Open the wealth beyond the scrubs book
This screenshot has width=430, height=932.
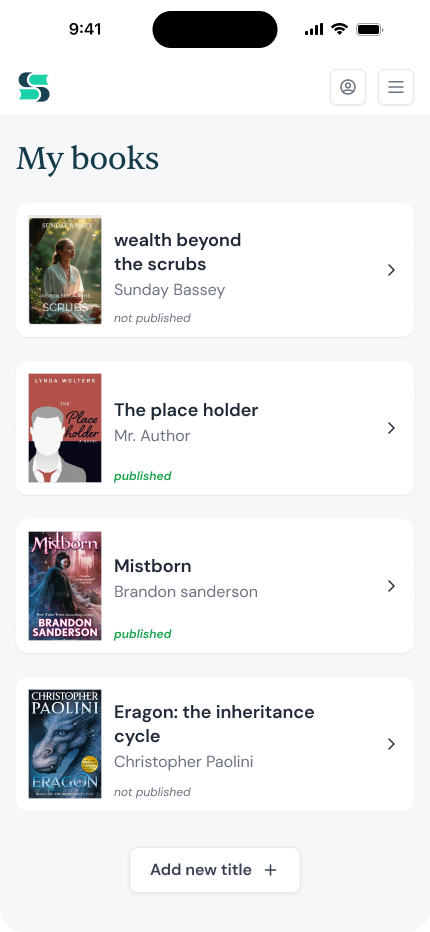(215, 270)
